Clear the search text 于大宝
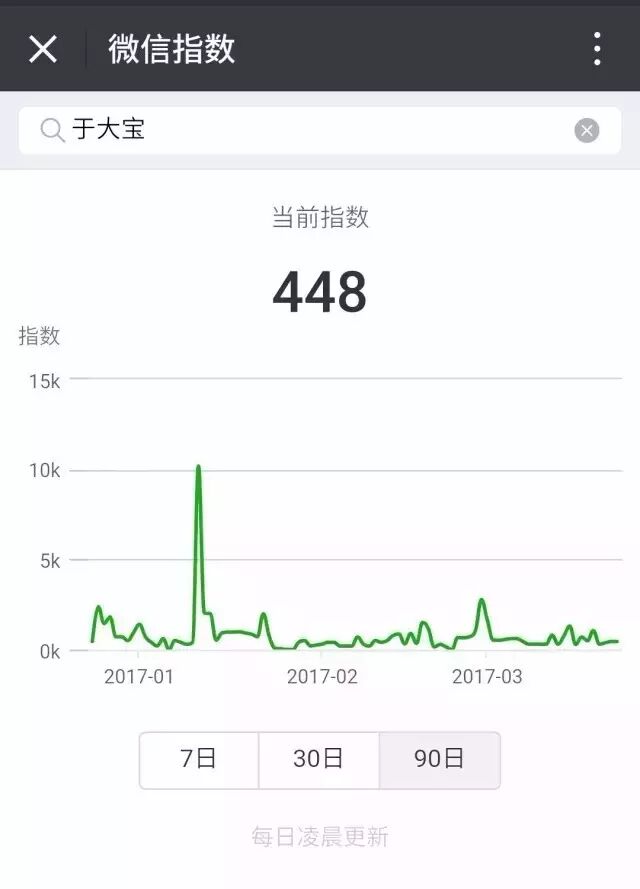 click(587, 130)
